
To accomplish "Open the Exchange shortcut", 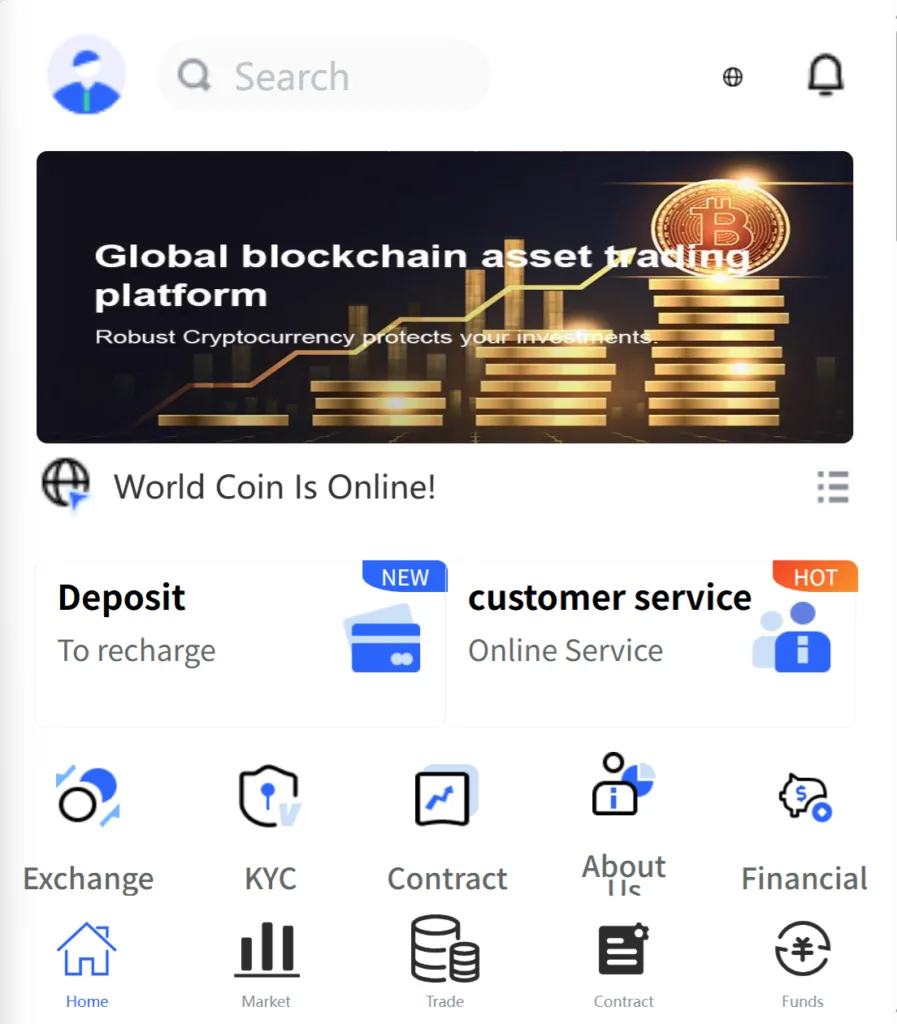I will [88, 828].
